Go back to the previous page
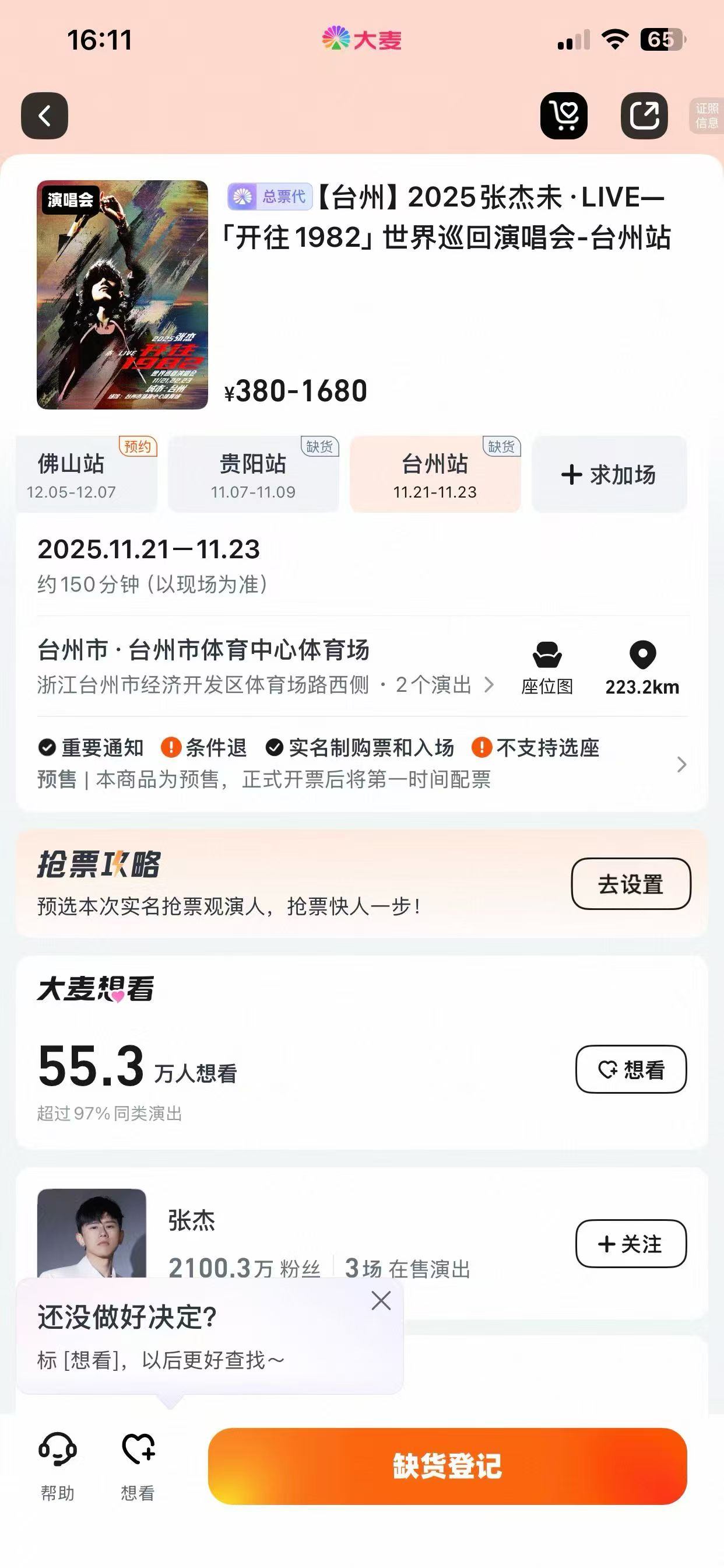The height and width of the screenshot is (1568, 724). point(44,116)
